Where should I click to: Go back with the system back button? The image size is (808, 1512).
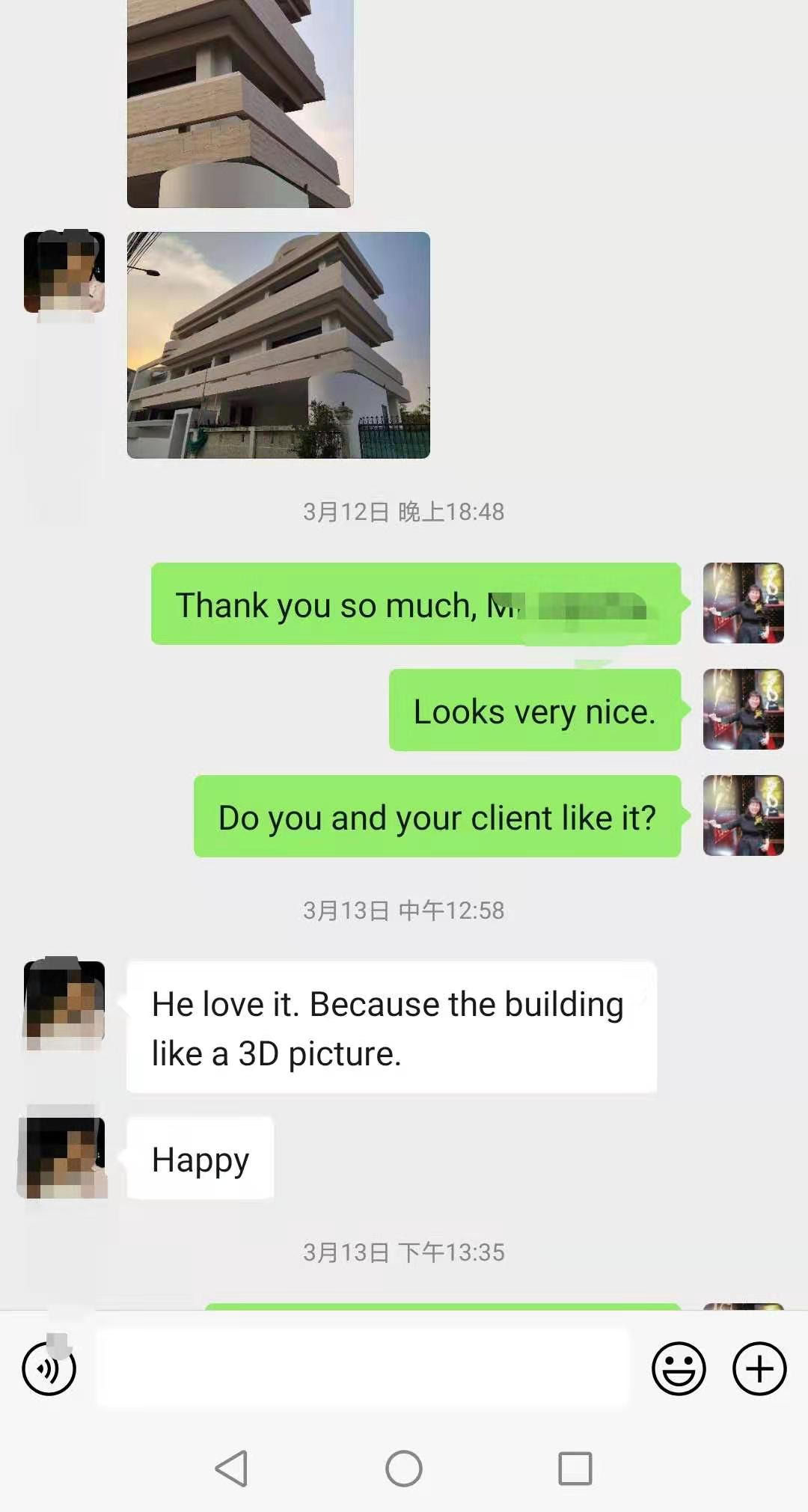(231, 1469)
